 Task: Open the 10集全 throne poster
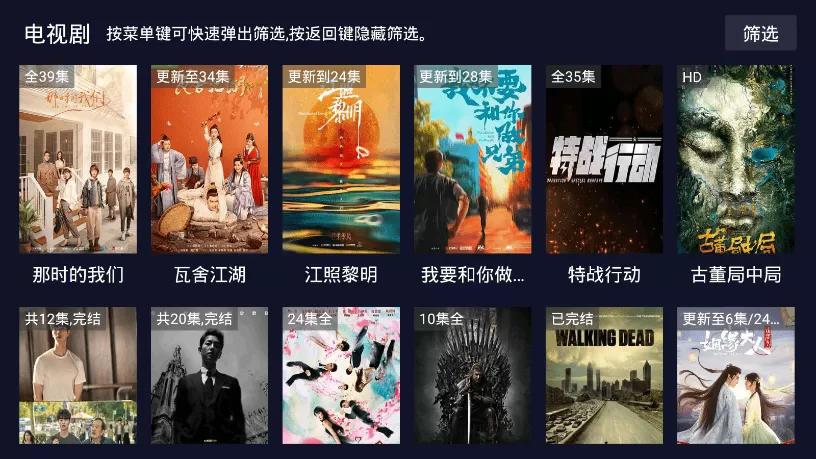click(473, 378)
